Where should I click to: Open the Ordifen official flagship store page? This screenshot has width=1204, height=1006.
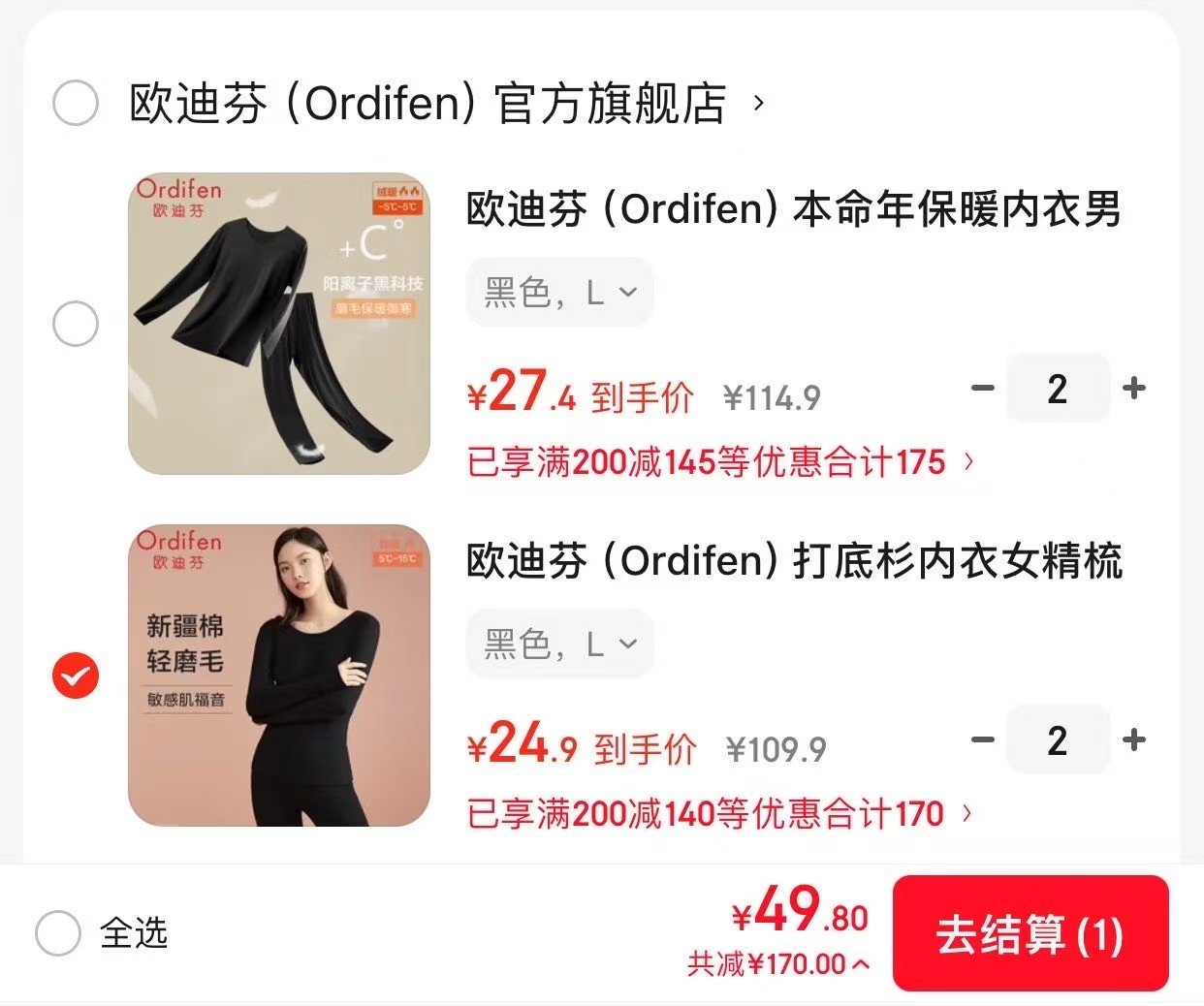446,103
